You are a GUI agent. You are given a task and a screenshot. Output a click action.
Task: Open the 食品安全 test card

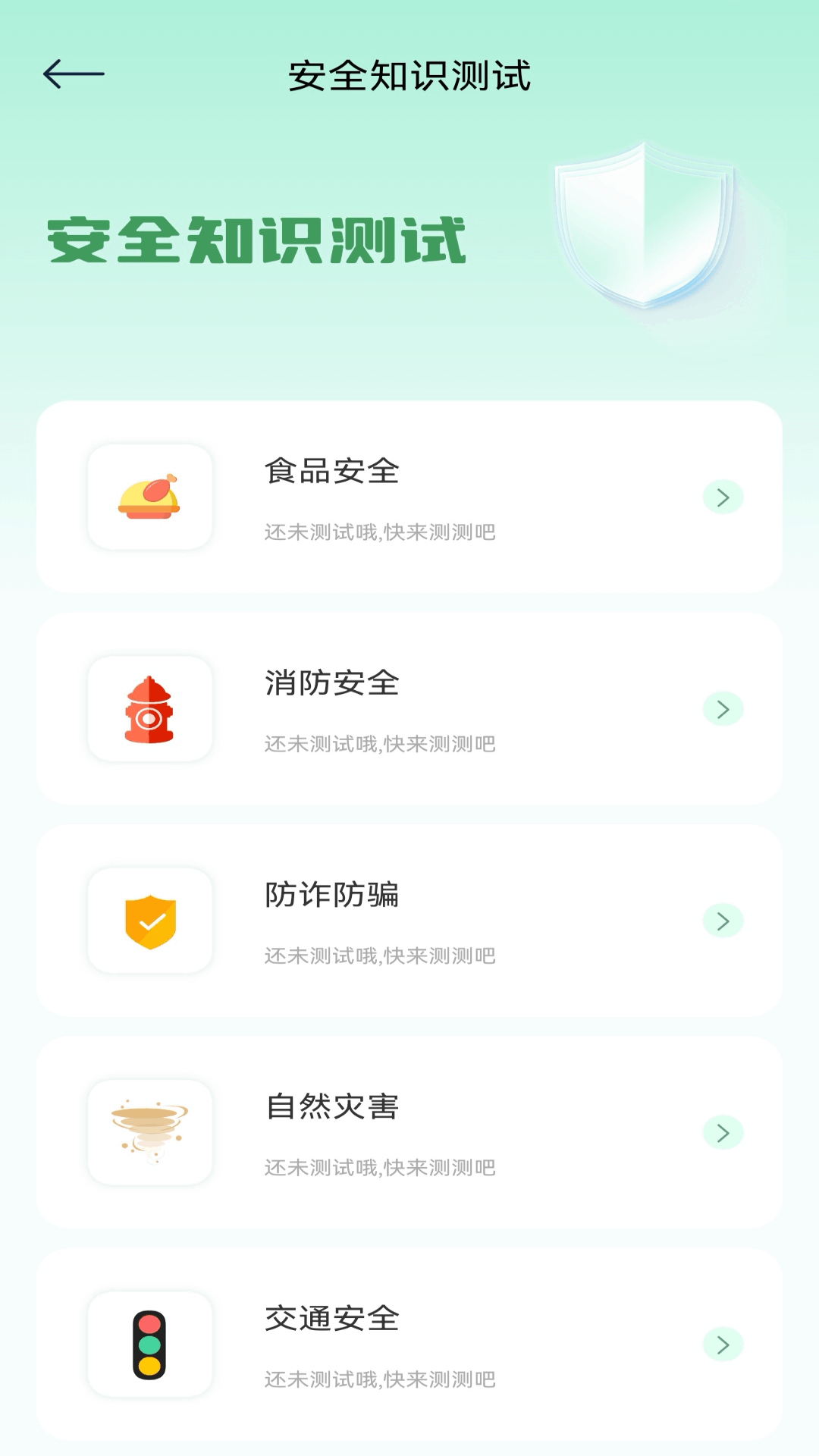coord(409,495)
